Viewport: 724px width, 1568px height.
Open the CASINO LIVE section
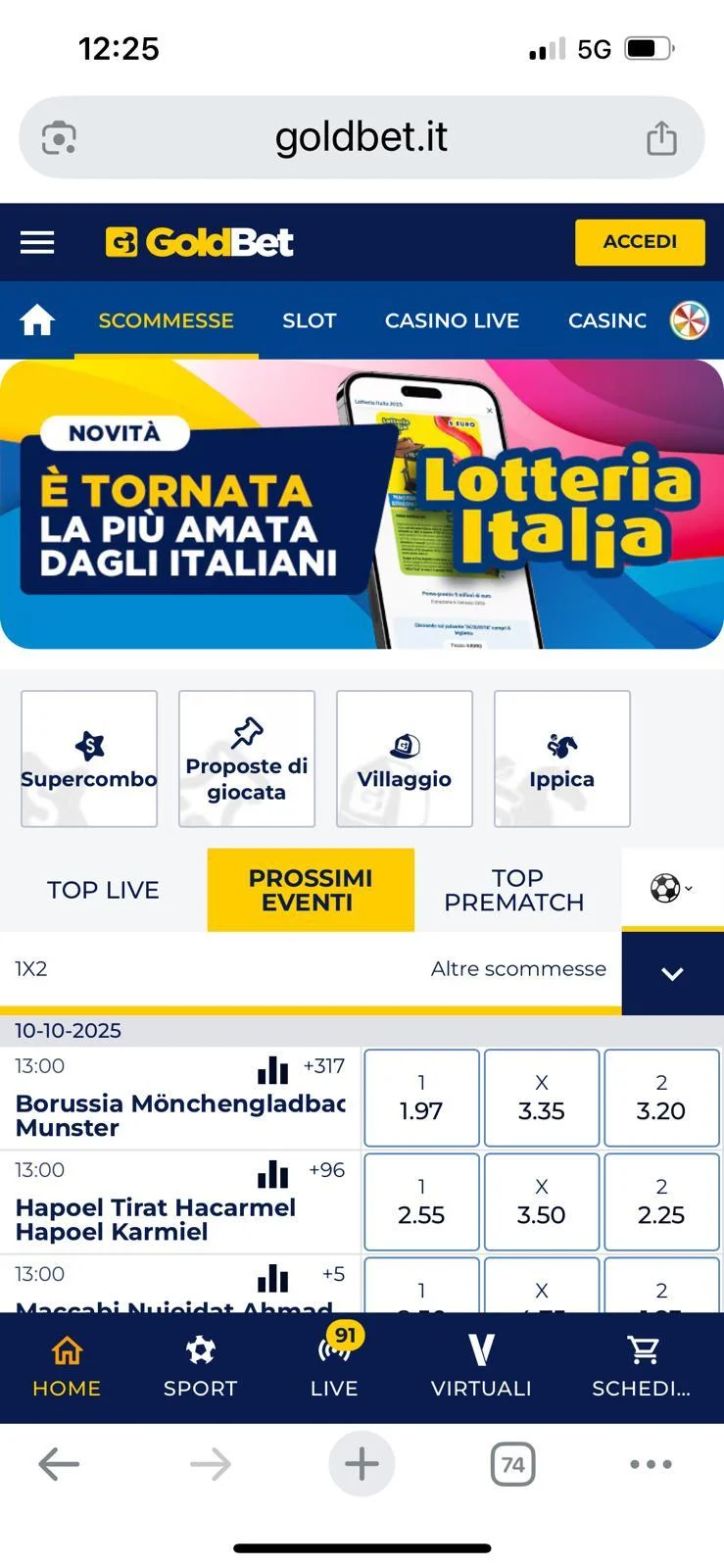(x=452, y=320)
